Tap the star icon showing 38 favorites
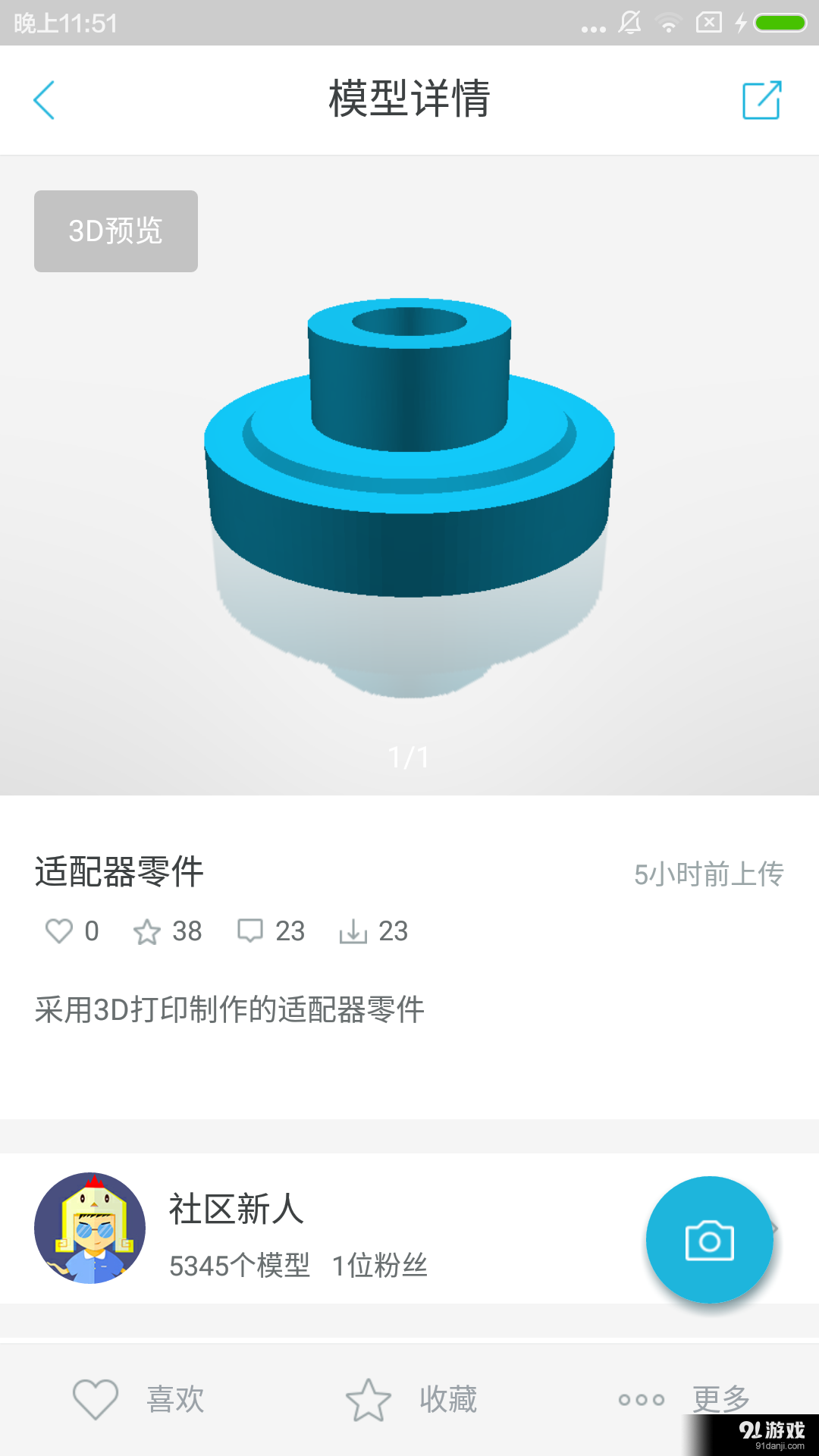Image resolution: width=819 pixels, height=1456 pixels. (x=149, y=931)
